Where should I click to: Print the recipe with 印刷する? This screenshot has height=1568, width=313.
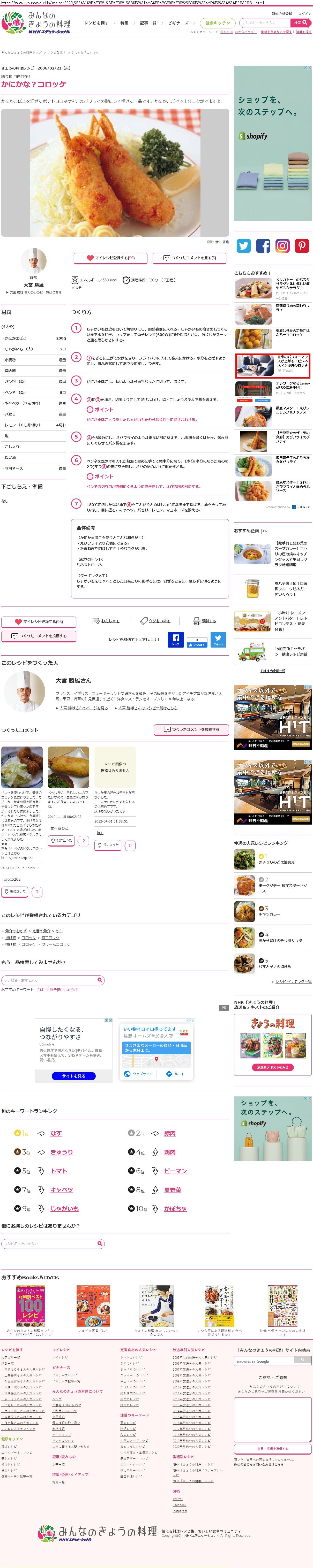click(x=205, y=621)
